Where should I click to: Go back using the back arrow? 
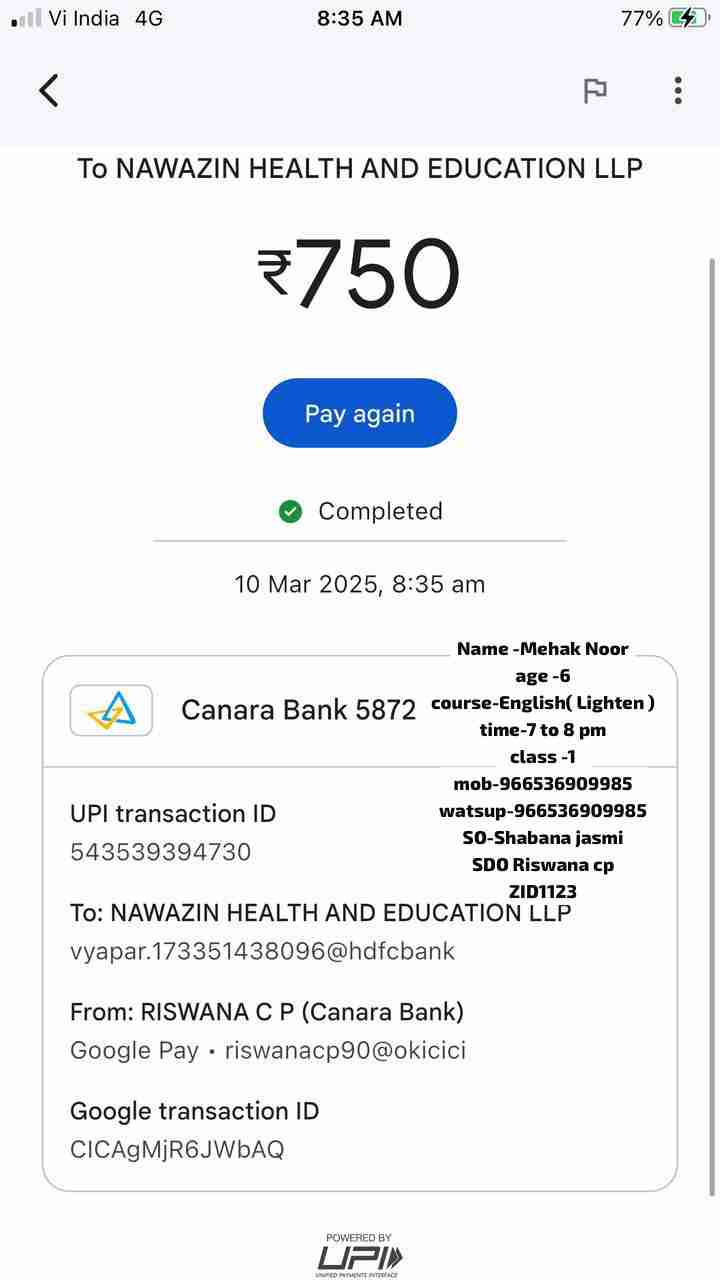(49, 90)
